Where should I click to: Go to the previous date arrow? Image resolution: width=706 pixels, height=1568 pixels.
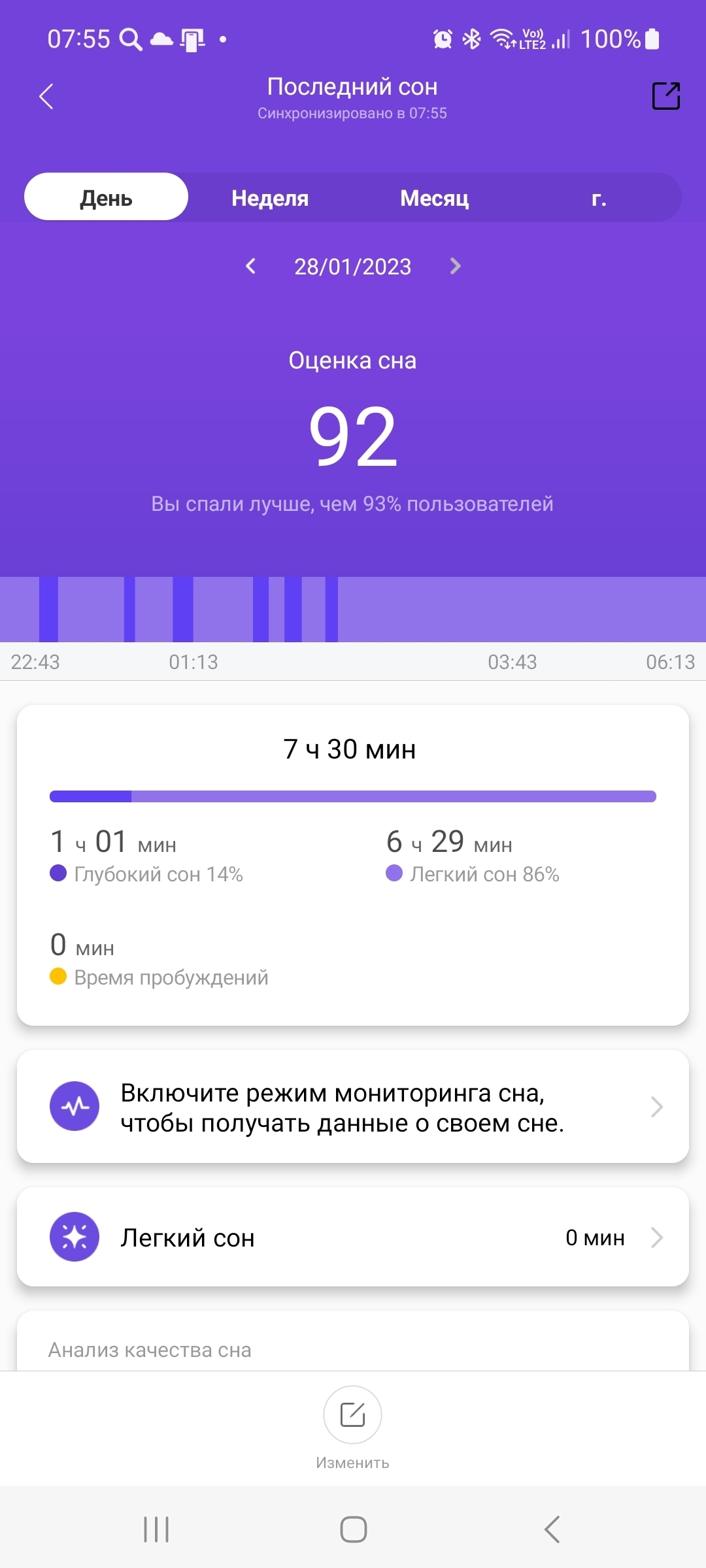[x=250, y=266]
